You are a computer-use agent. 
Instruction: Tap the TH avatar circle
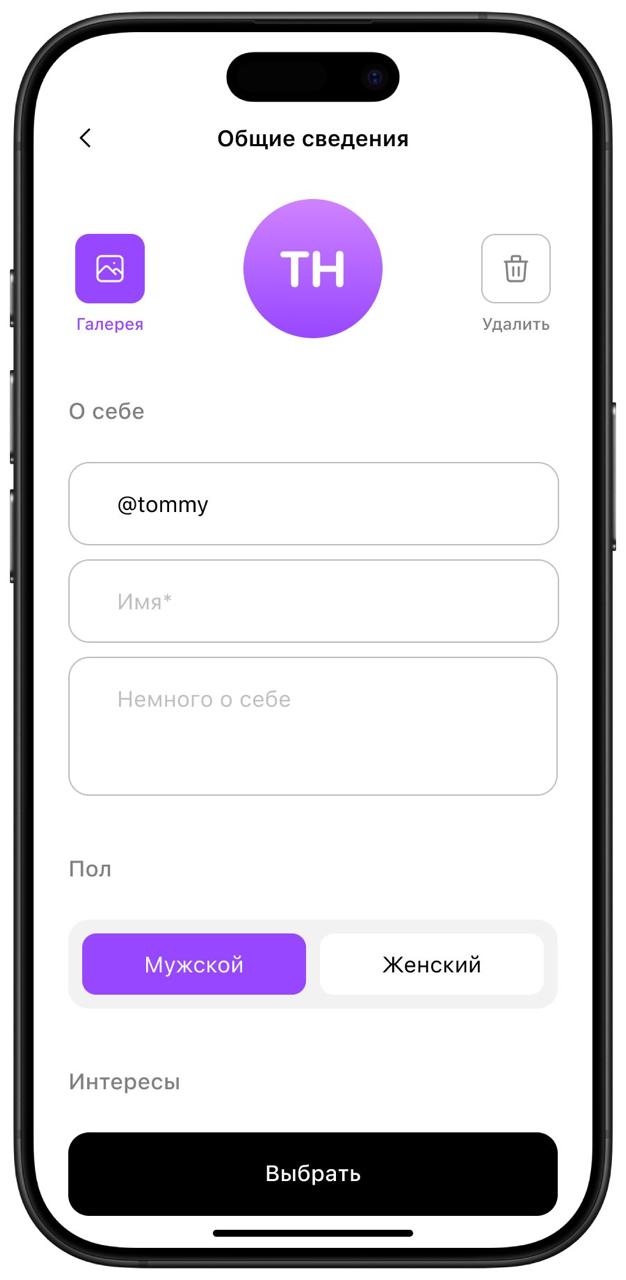click(x=313, y=268)
